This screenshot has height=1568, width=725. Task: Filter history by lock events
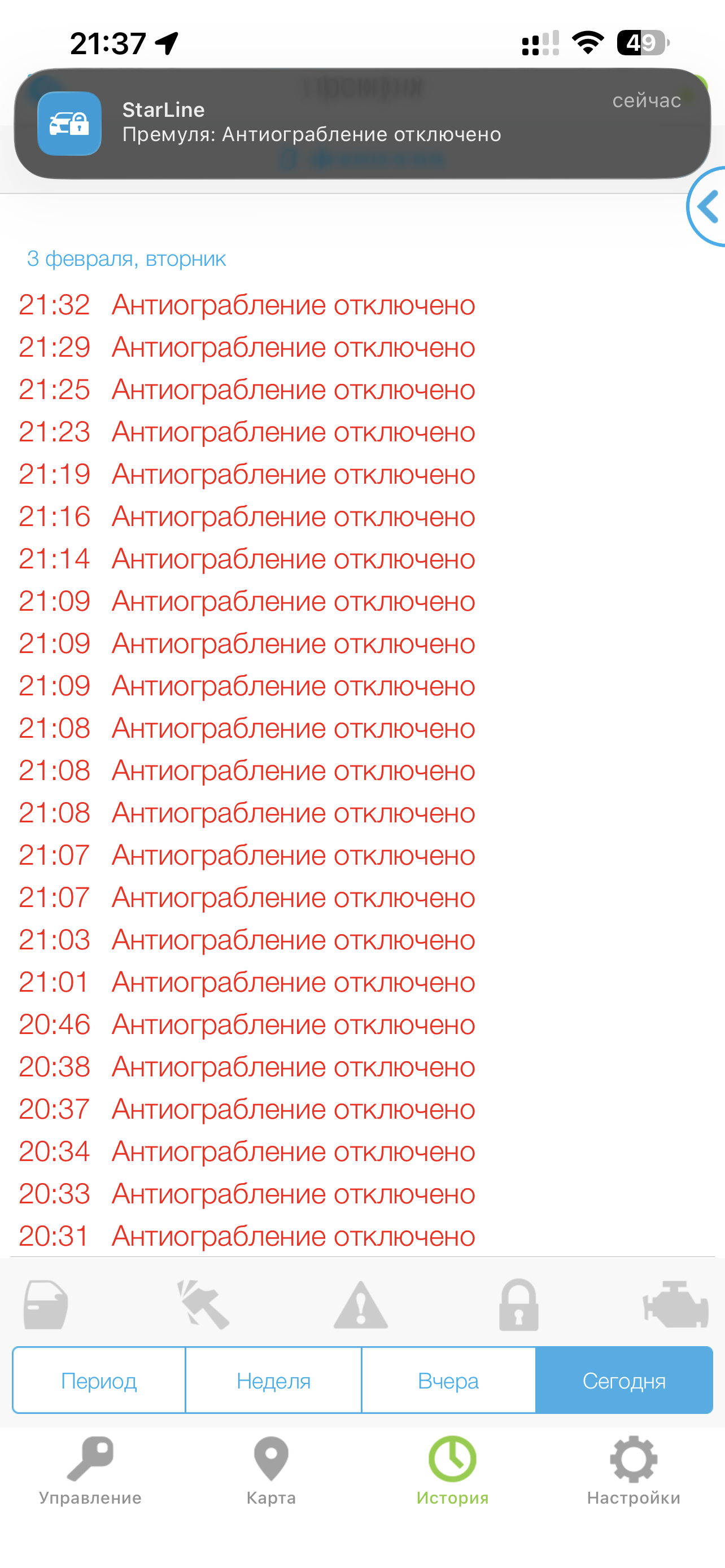point(518,1304)
